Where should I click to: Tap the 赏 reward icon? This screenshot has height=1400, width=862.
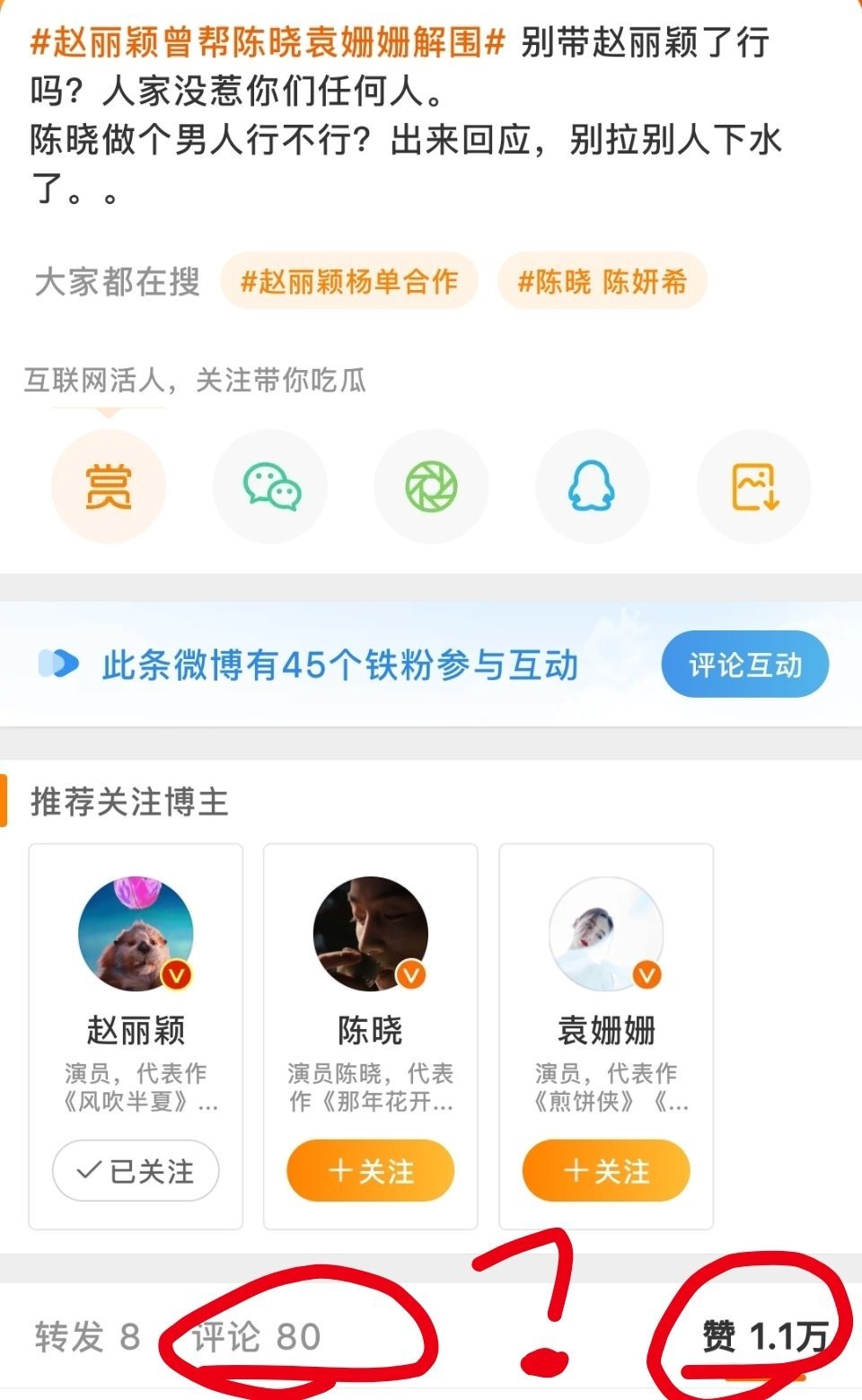point(109,487)
